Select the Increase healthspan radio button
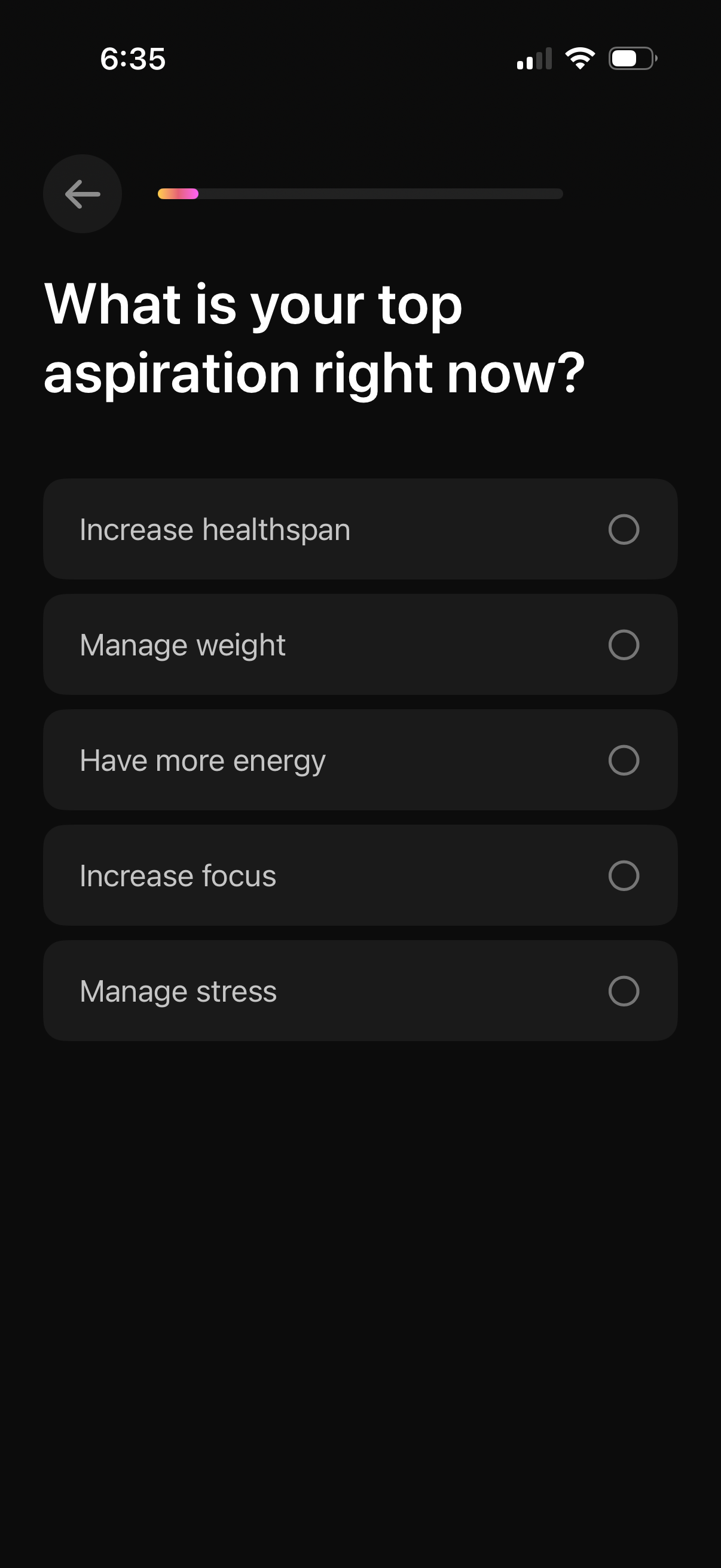 point(624,529)
